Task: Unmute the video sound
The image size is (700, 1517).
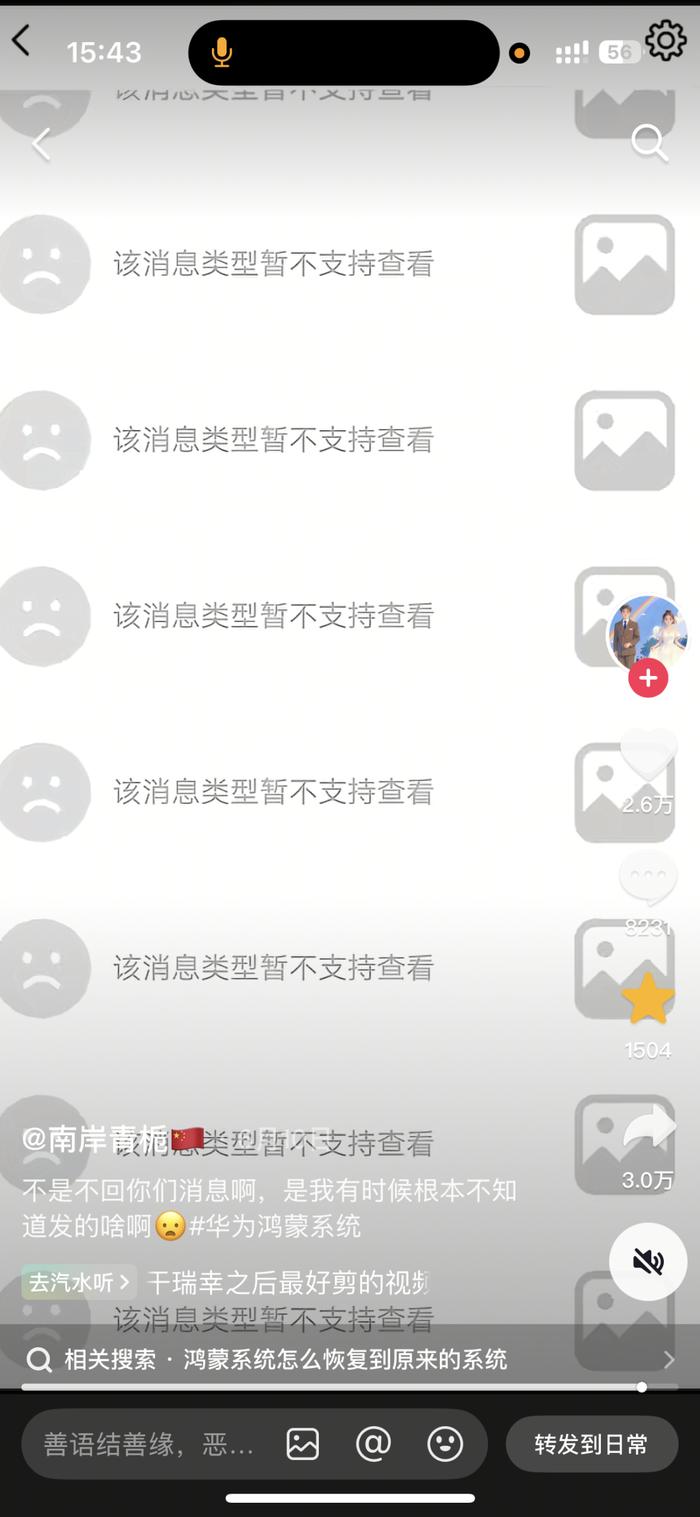Action: pos(648,1261)
